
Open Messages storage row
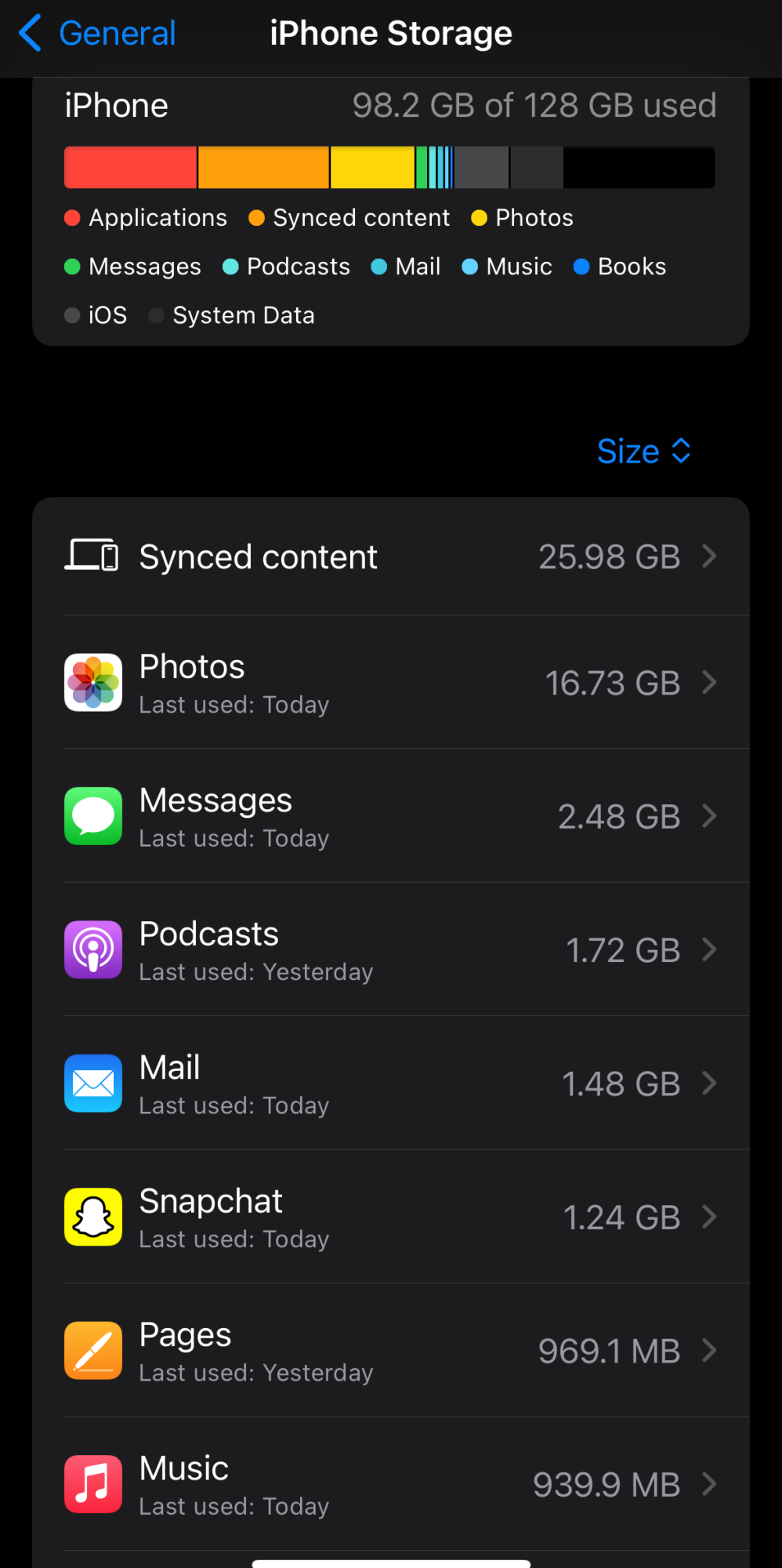tap(390, 817)
